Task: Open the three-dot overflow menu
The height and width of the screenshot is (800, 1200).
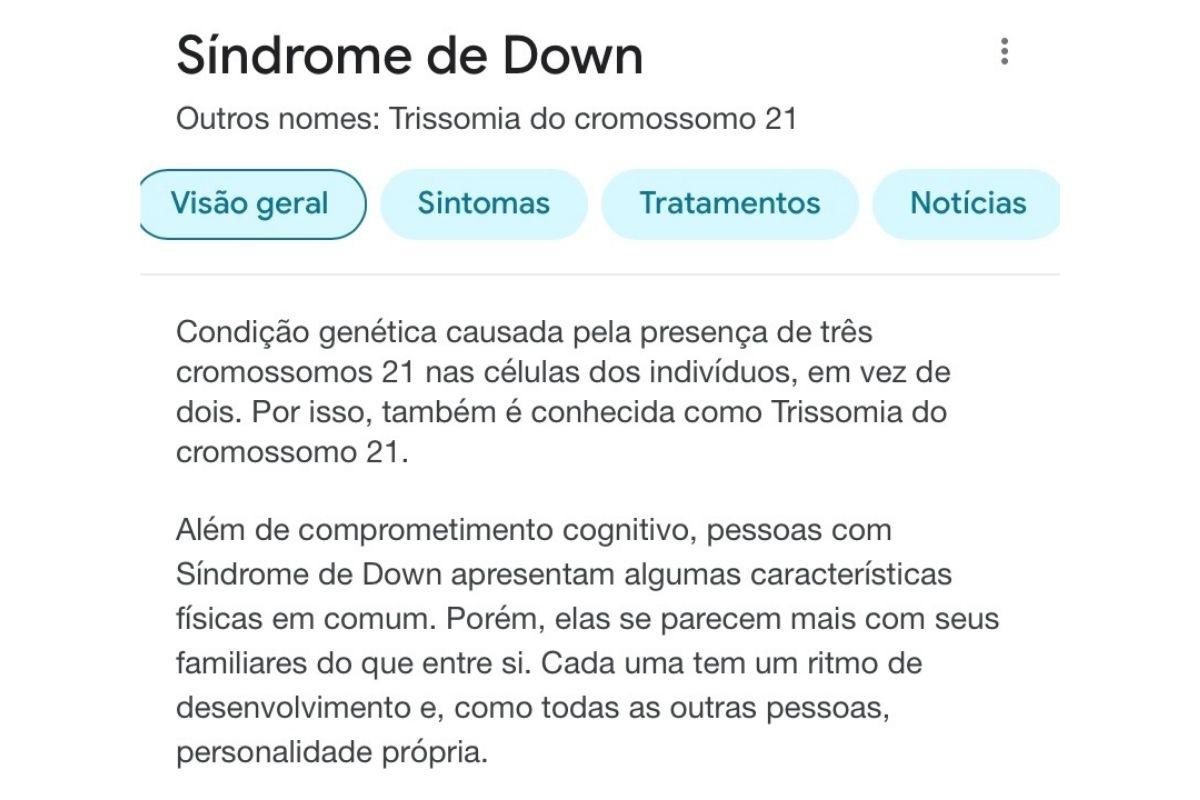Action: tap(1004, 51)
